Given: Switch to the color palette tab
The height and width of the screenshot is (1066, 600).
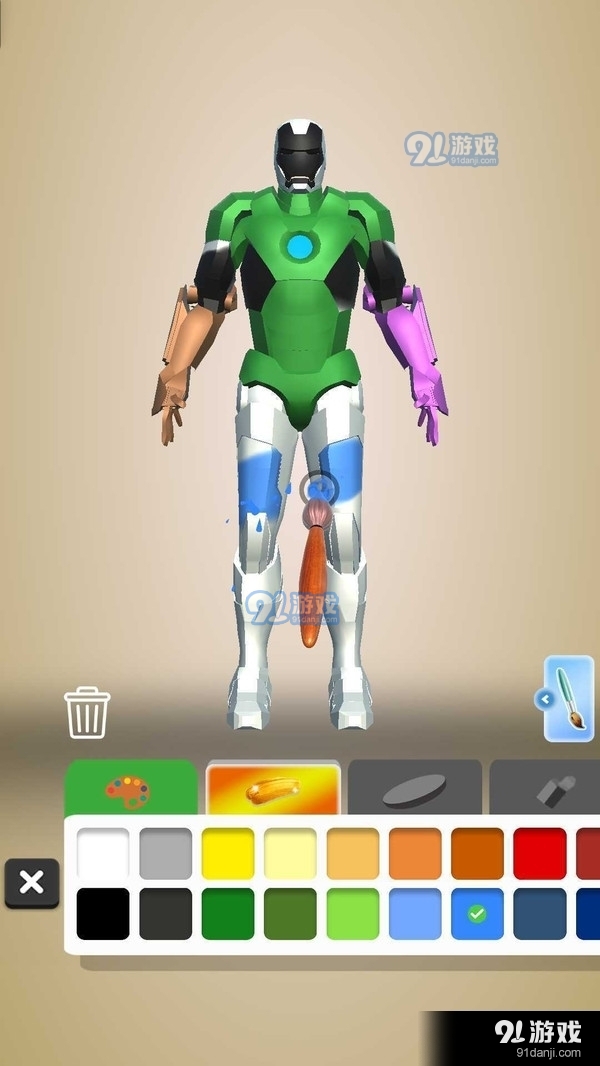Looking at the screenshot, I should pos(131,789).
